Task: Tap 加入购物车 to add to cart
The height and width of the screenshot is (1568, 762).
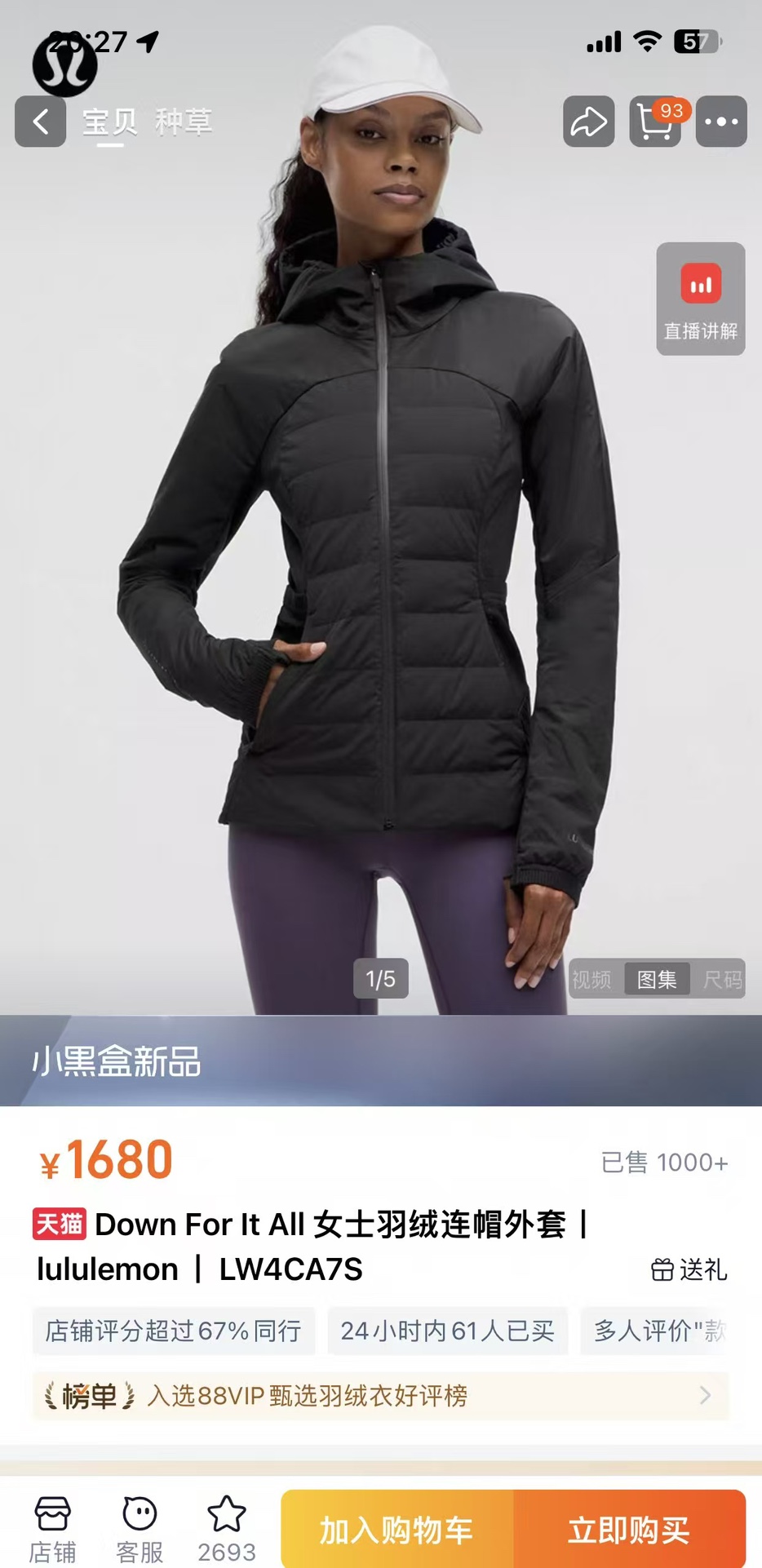Action: click(397, 1530)
